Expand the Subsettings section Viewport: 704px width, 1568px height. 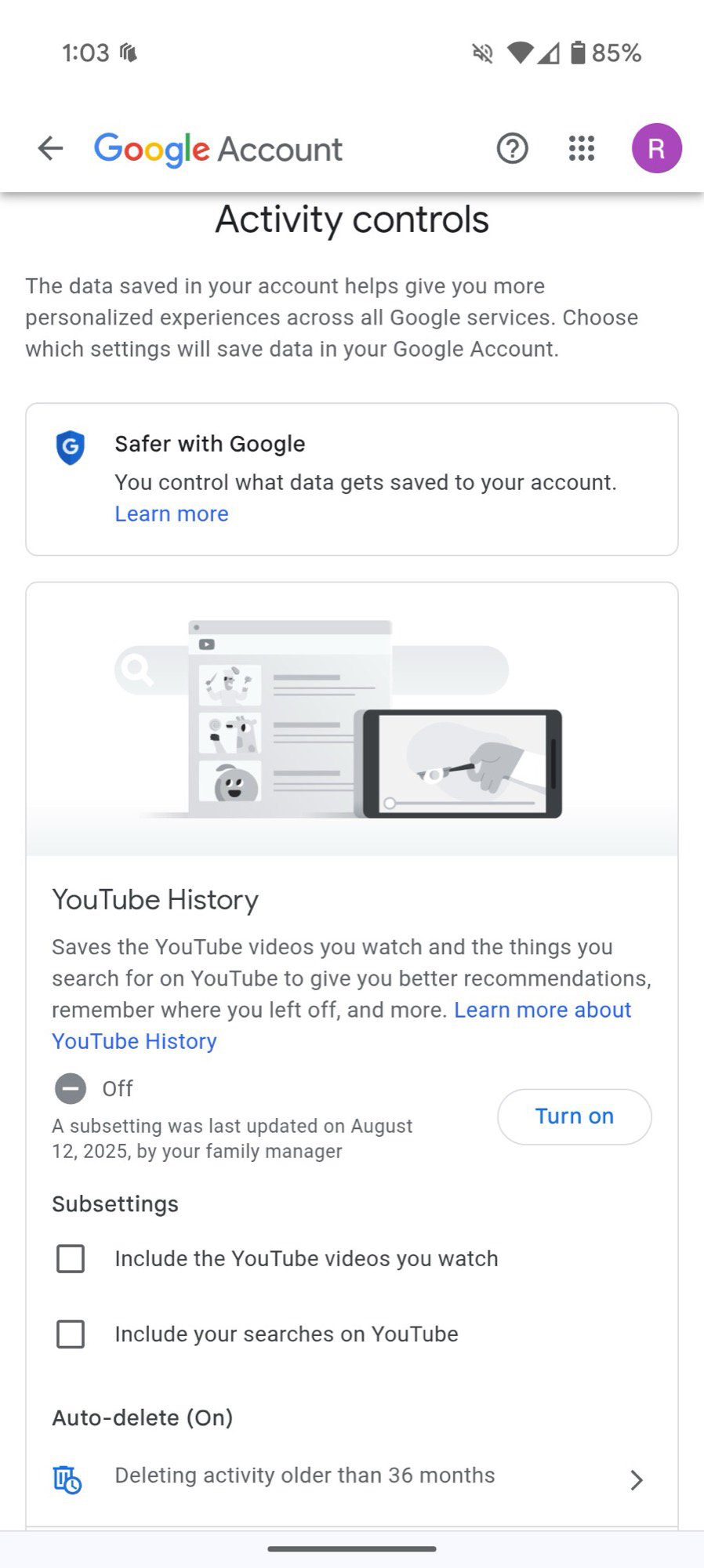tap(114, 1203)
